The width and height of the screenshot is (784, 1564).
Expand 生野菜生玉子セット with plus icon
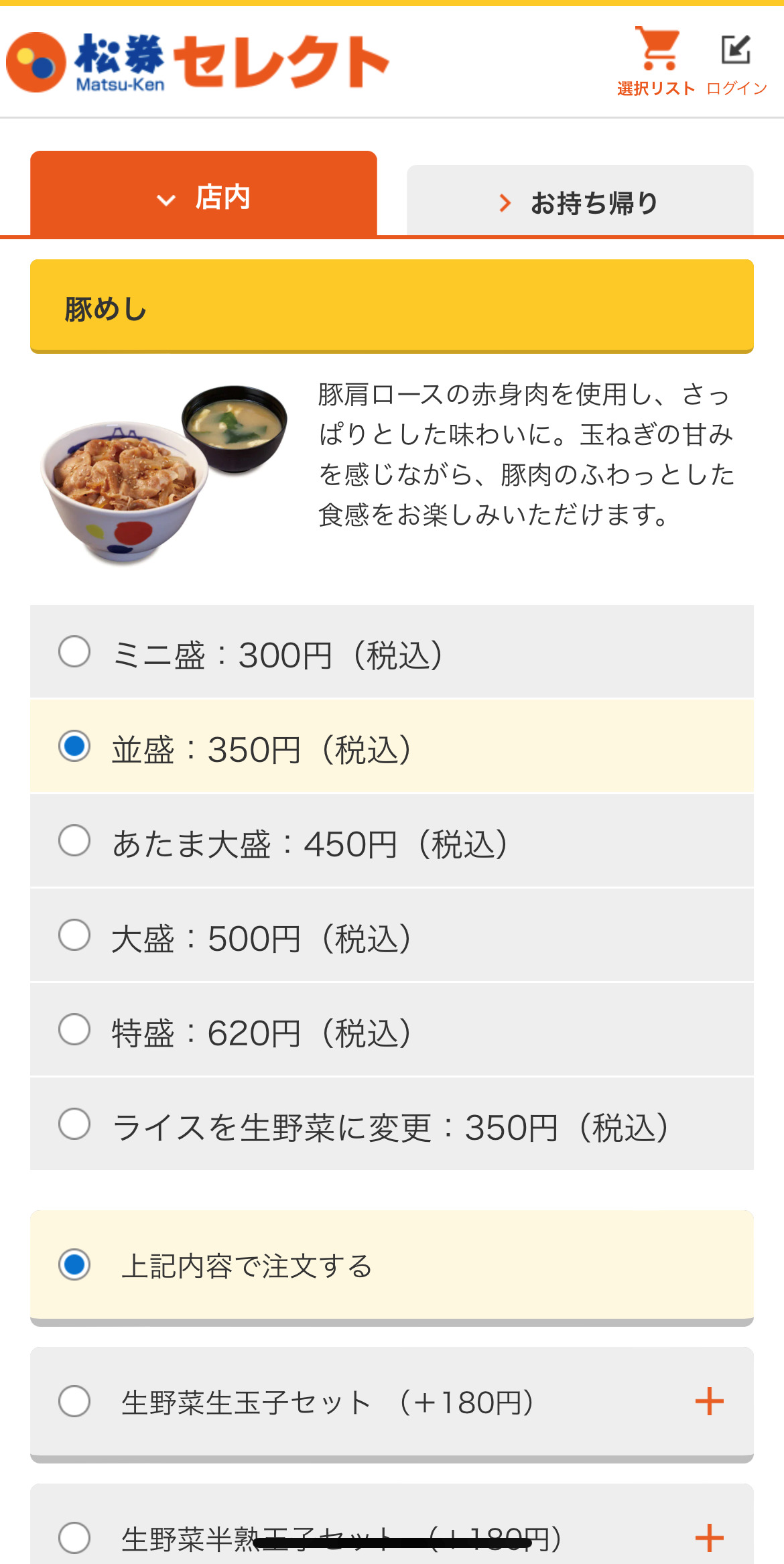pyautogui.click(x=710, y=1401)
